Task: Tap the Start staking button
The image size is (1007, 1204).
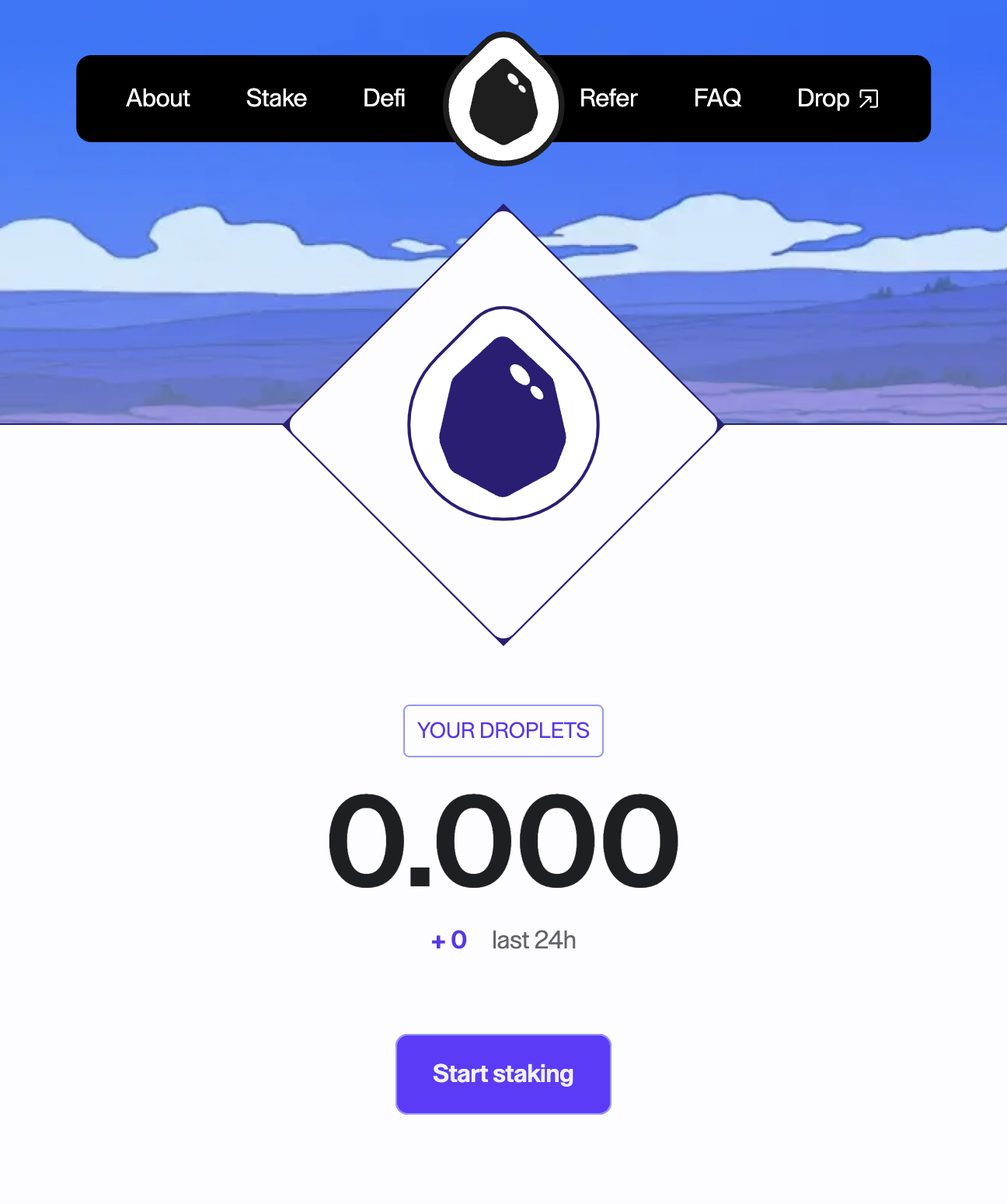Action: 503,1074
